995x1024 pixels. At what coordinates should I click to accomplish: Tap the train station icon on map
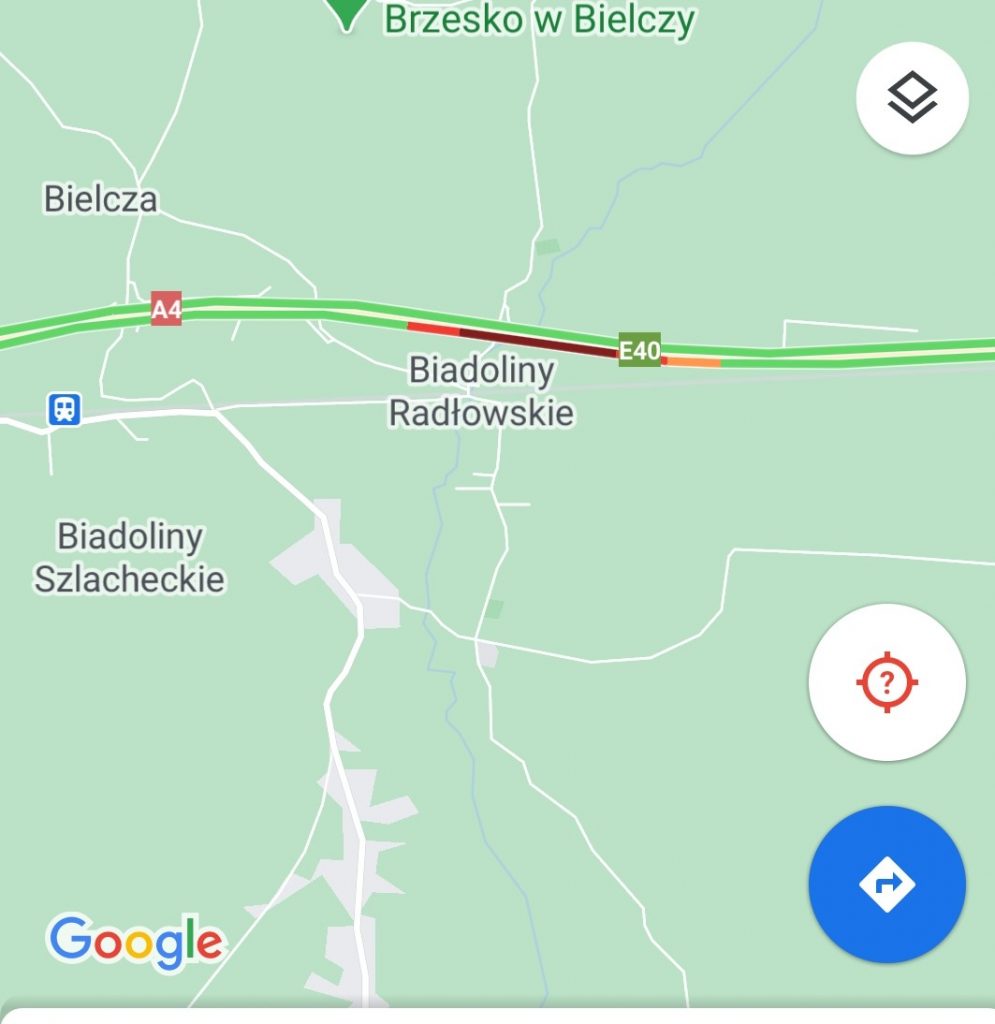[x=64, y=408]
